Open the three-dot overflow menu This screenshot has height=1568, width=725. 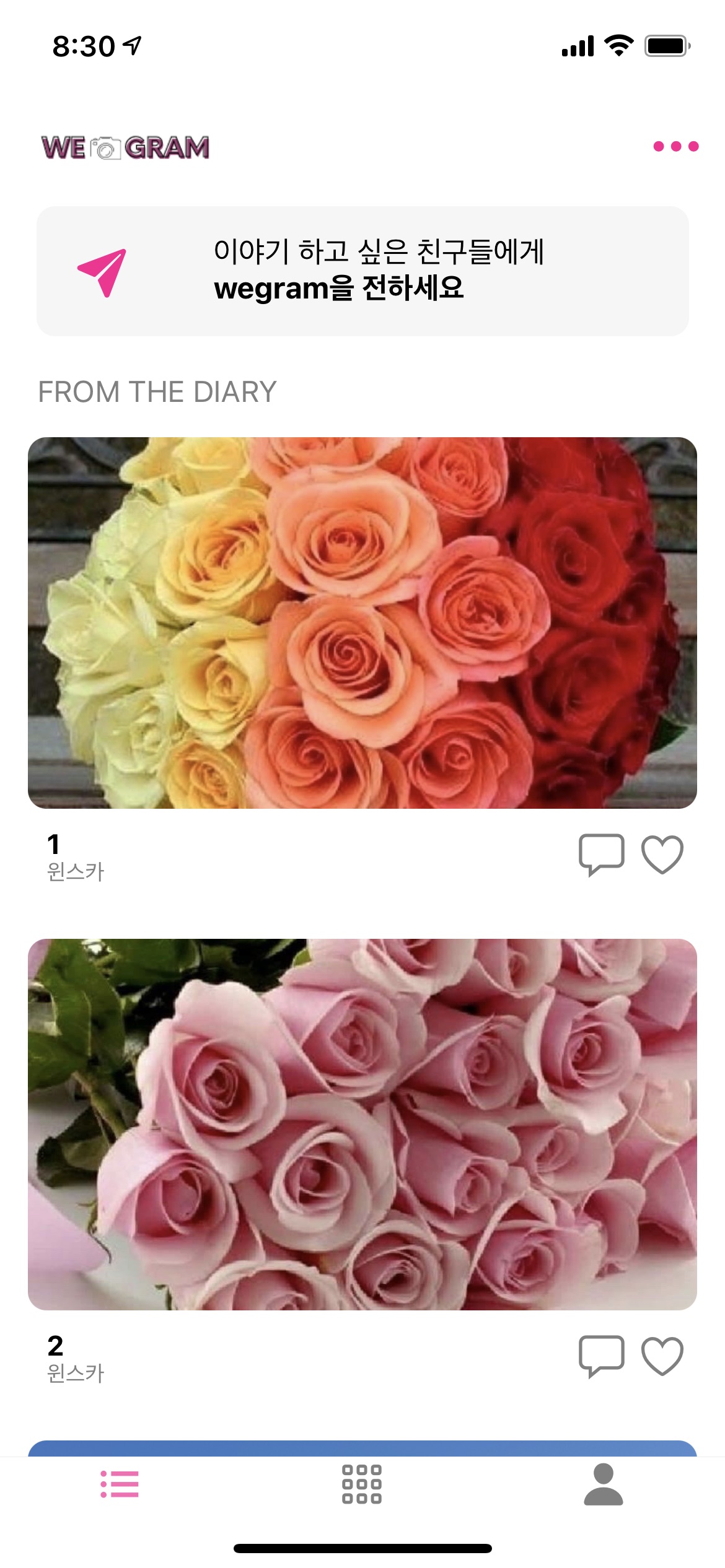(x=676, y=146)
